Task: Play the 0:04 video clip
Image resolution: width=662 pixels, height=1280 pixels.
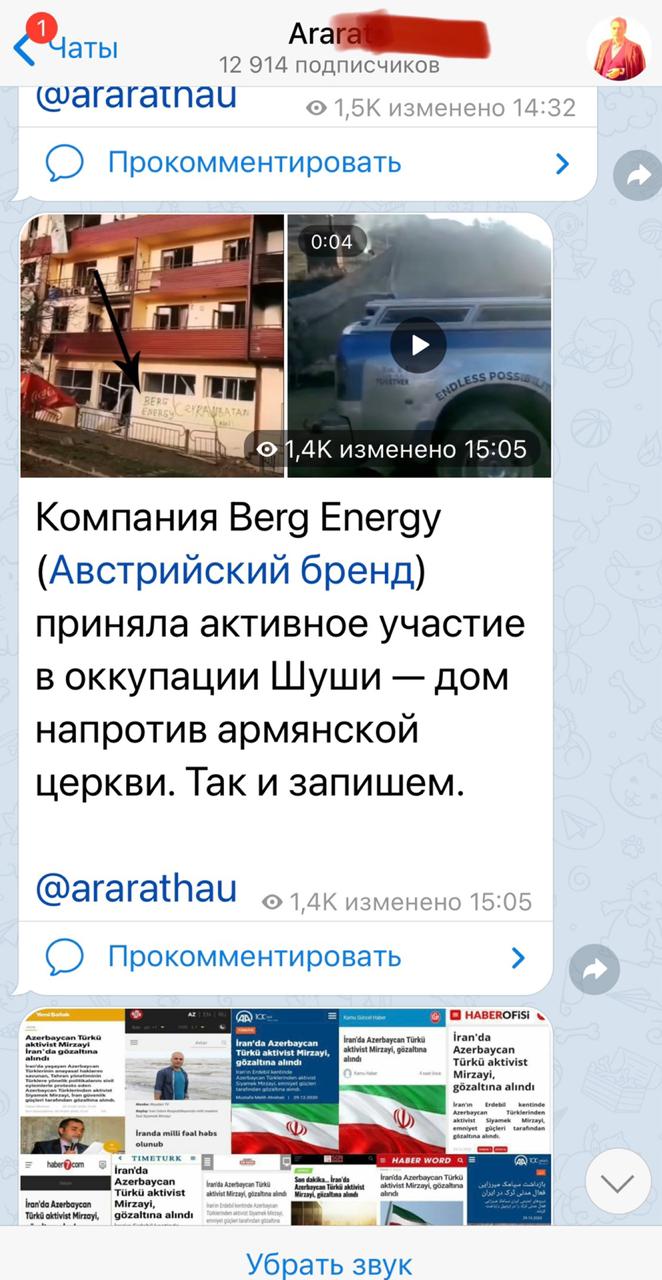Action: (418, 345)
